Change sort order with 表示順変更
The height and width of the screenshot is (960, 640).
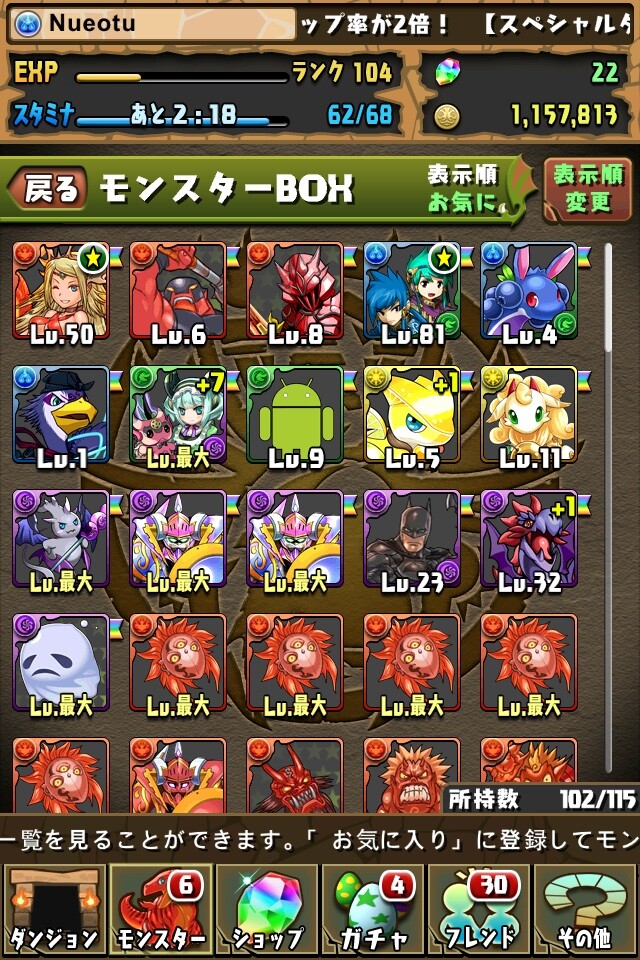click(587, 189)
